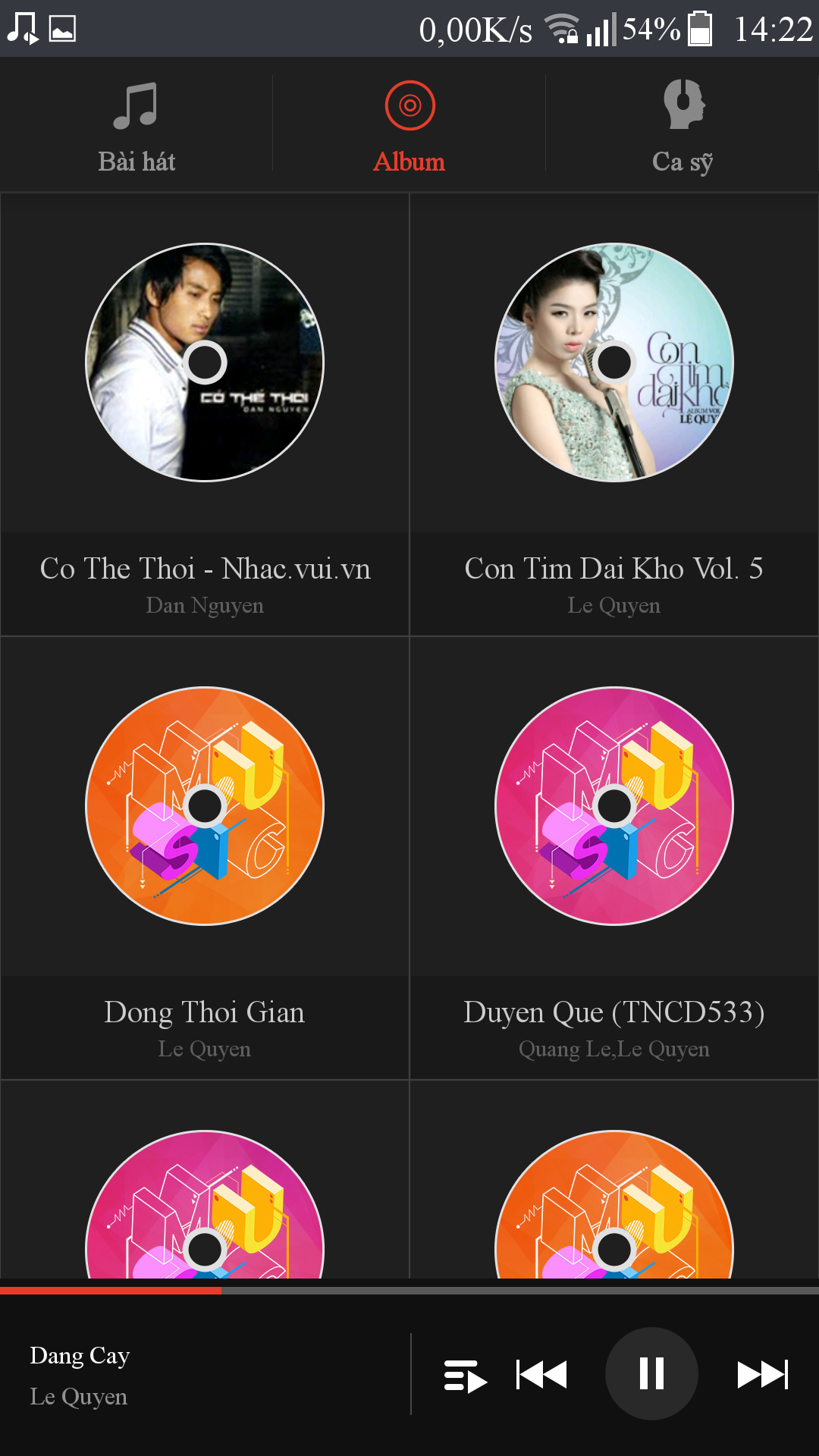This screenshot has height=1456, width=819.
Task: Open the Dong Thoi Gian album
Action: (x=205, y=858)
